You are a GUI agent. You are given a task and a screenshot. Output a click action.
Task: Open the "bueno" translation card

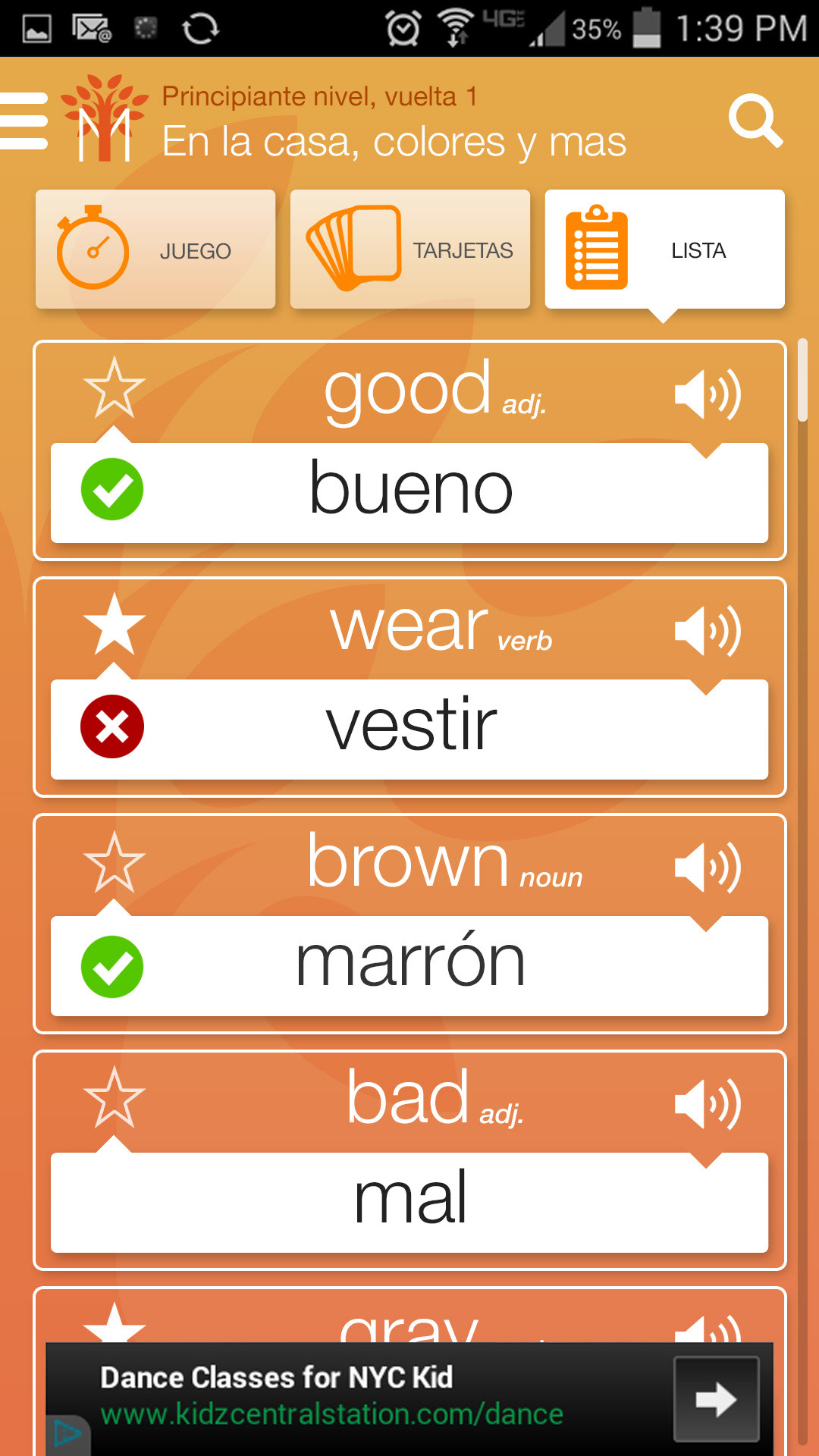[409, 491]
